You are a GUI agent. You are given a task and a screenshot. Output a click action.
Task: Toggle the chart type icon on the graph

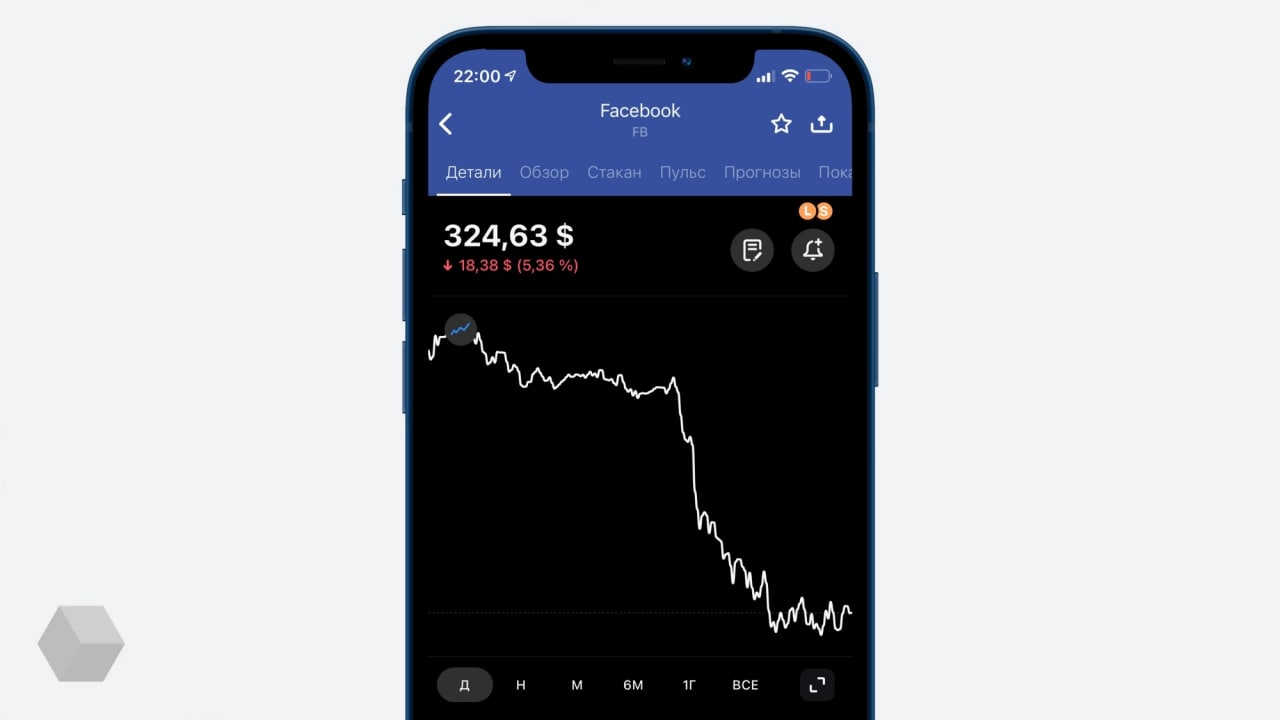coord(461,329)
